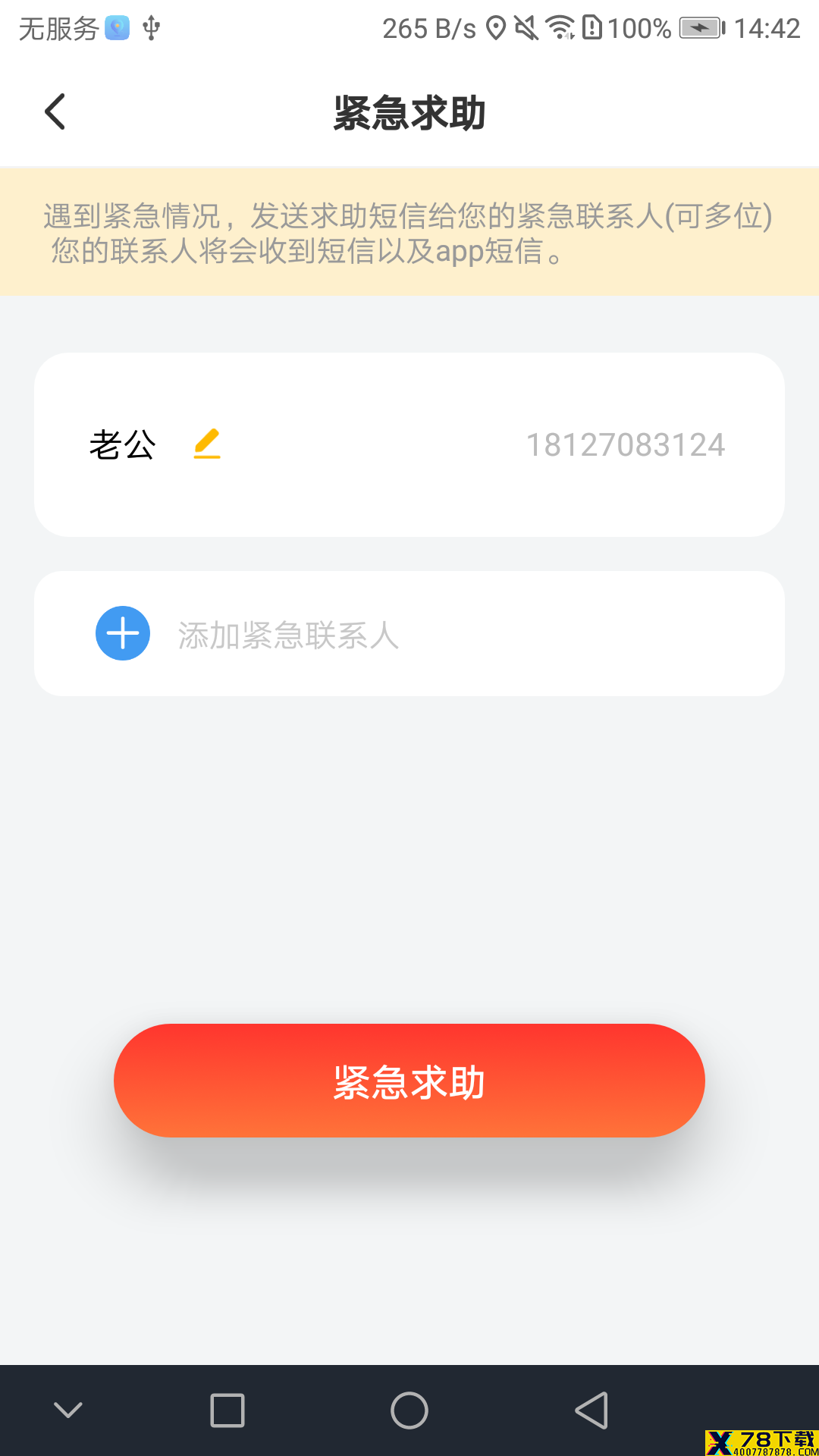Hide the navigation bar with the down chevron
This screenshot has width=819, height=1456.
pos(68,1410)
